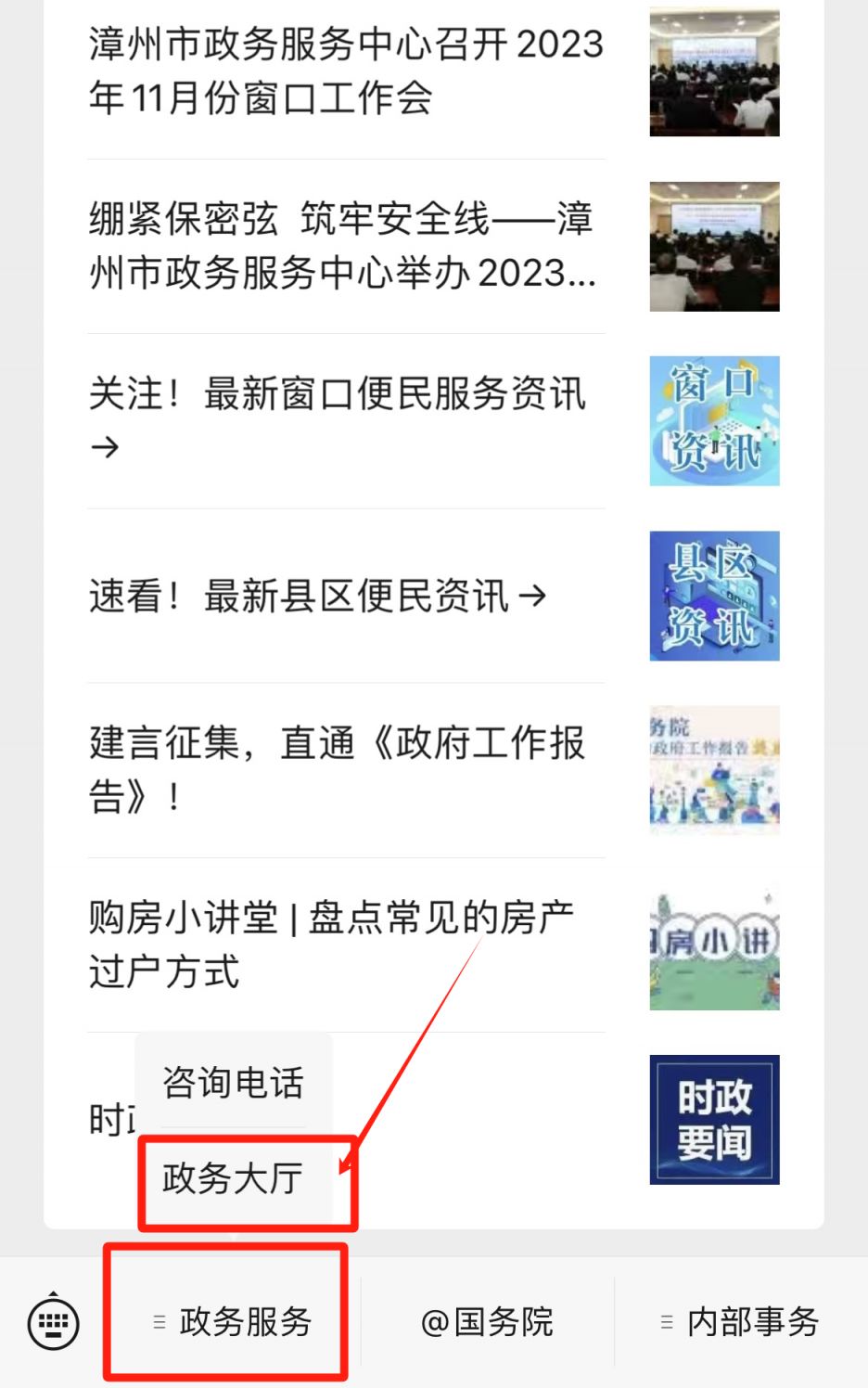Select 政务大厅 from the popup menu
Image resolution: width=868 pixels, height=1388 pixels.
coord(233,1178)
